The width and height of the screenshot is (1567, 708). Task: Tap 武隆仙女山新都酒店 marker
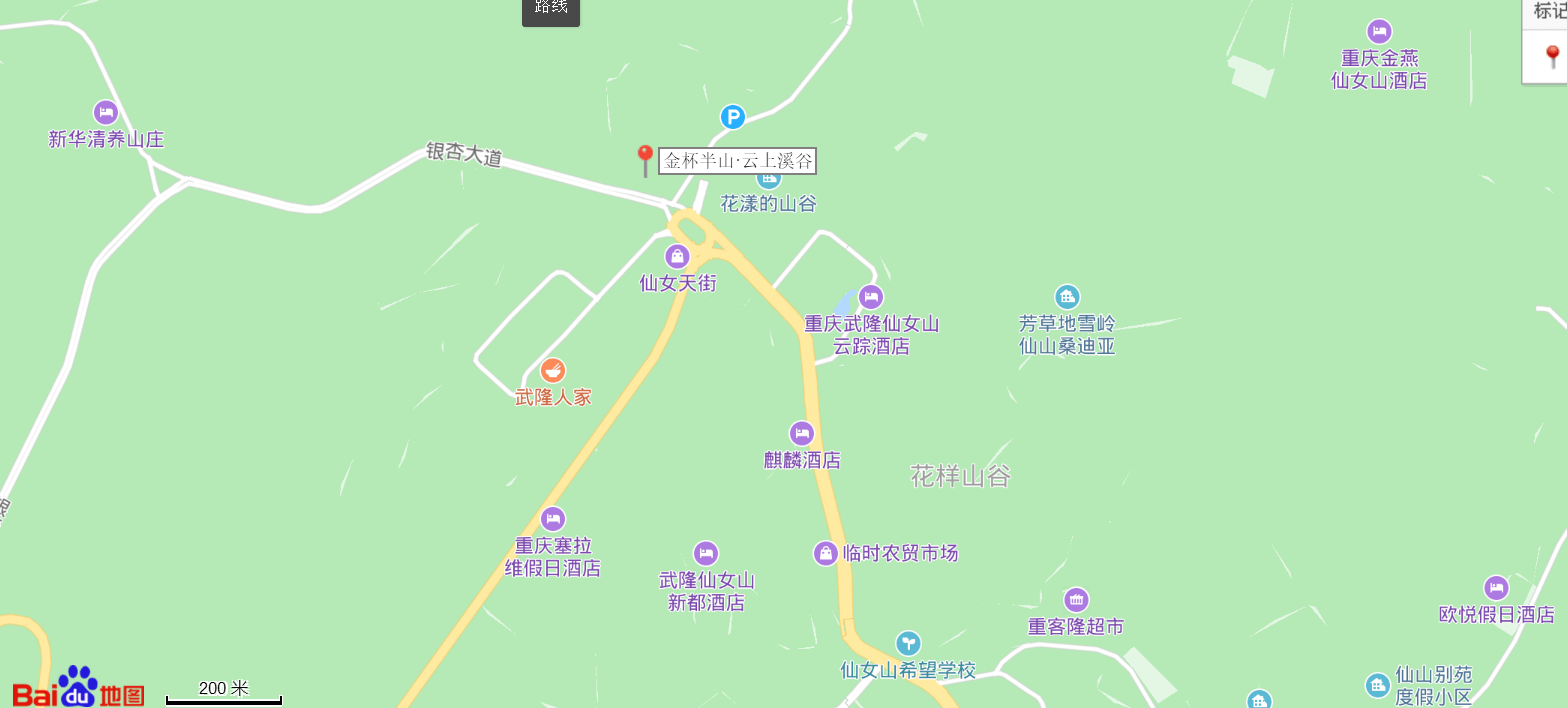click(x=706, y=553)
